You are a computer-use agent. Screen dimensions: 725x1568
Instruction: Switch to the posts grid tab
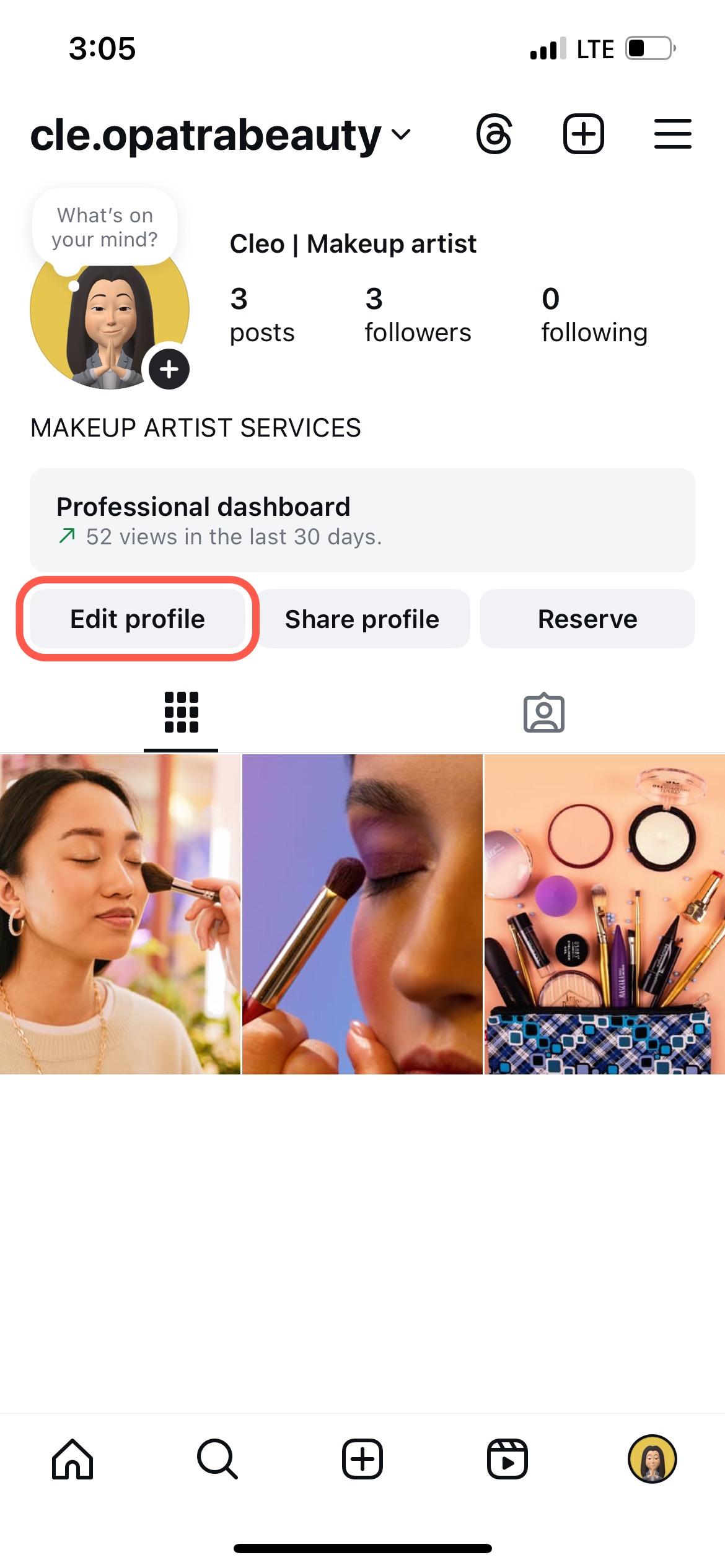(181, 712)
